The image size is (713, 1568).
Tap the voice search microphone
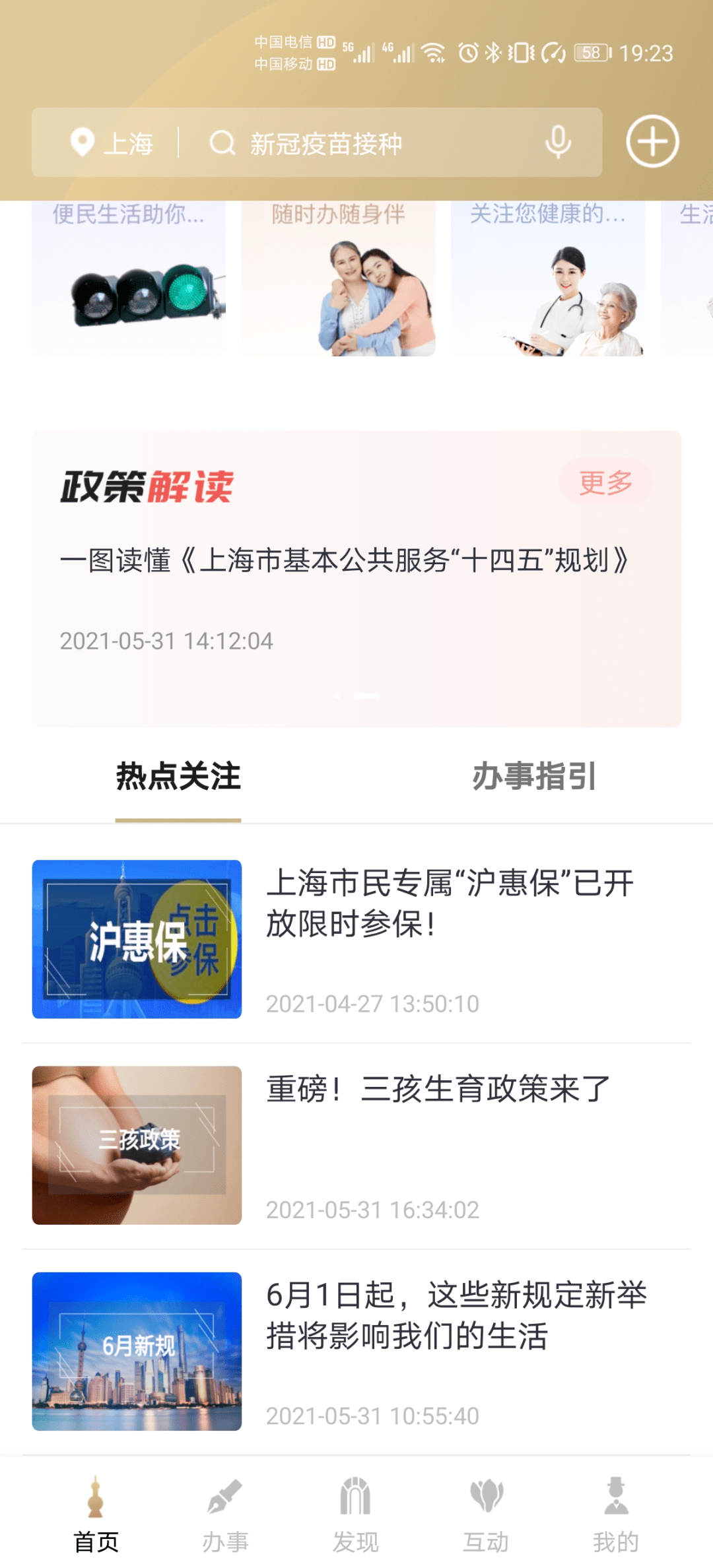pos(558,143)
